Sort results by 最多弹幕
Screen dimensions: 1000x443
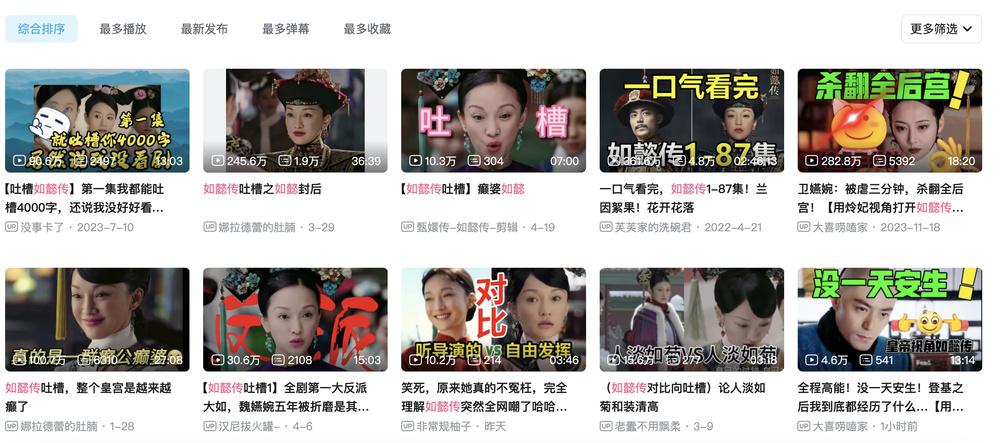286,29
